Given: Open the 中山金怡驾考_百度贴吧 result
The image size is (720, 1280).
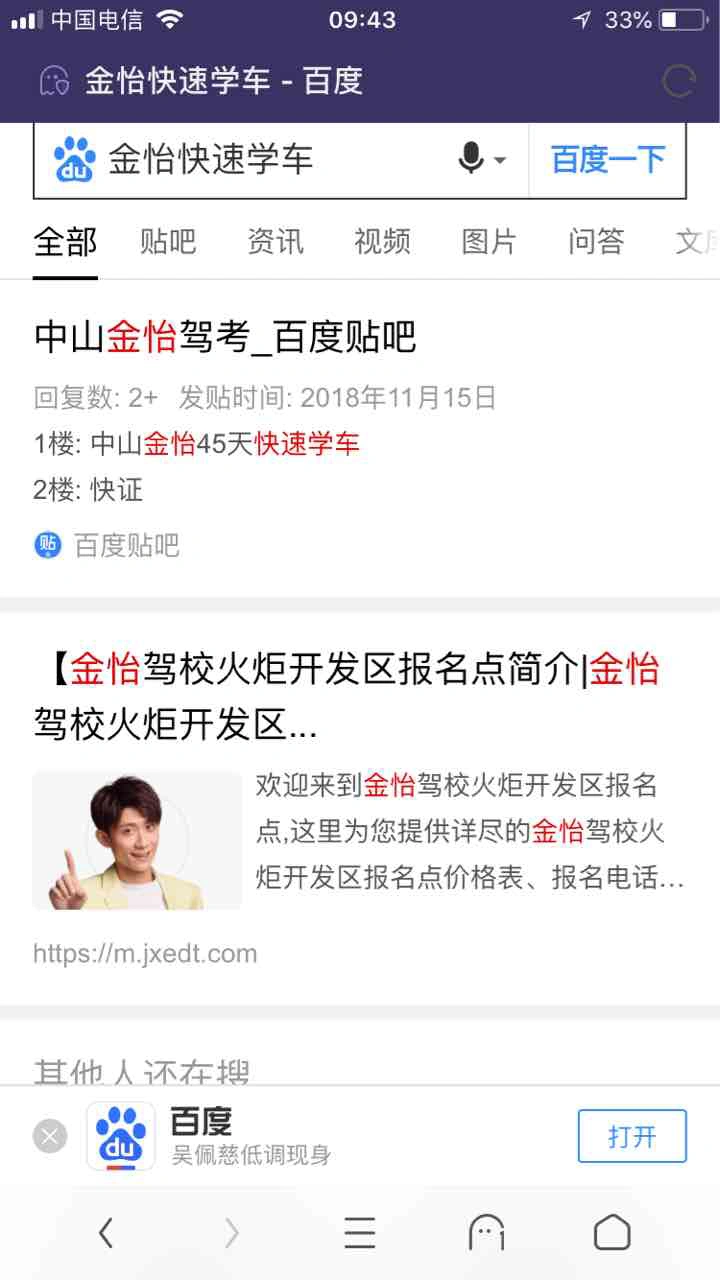Looking at the screenshot, I should 225,338.
